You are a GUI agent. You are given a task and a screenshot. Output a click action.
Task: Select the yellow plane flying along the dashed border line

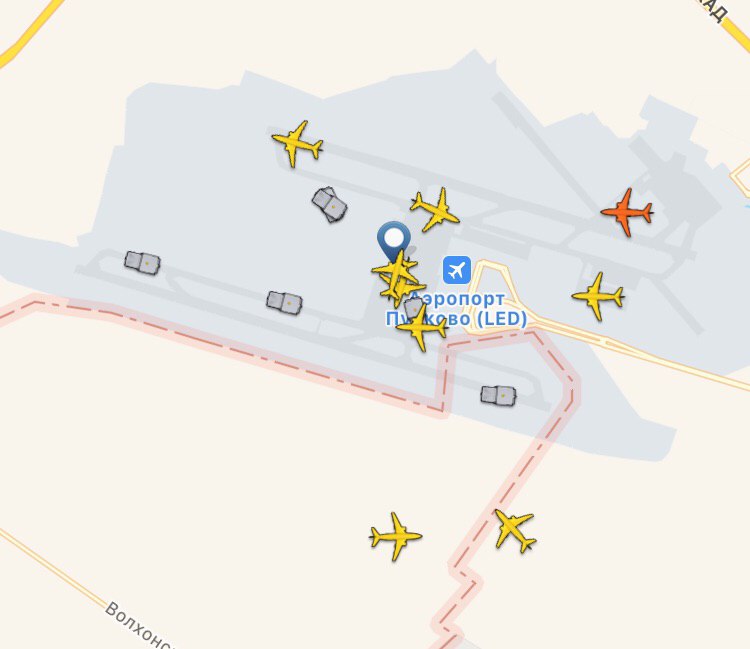[x=515, y=529]
